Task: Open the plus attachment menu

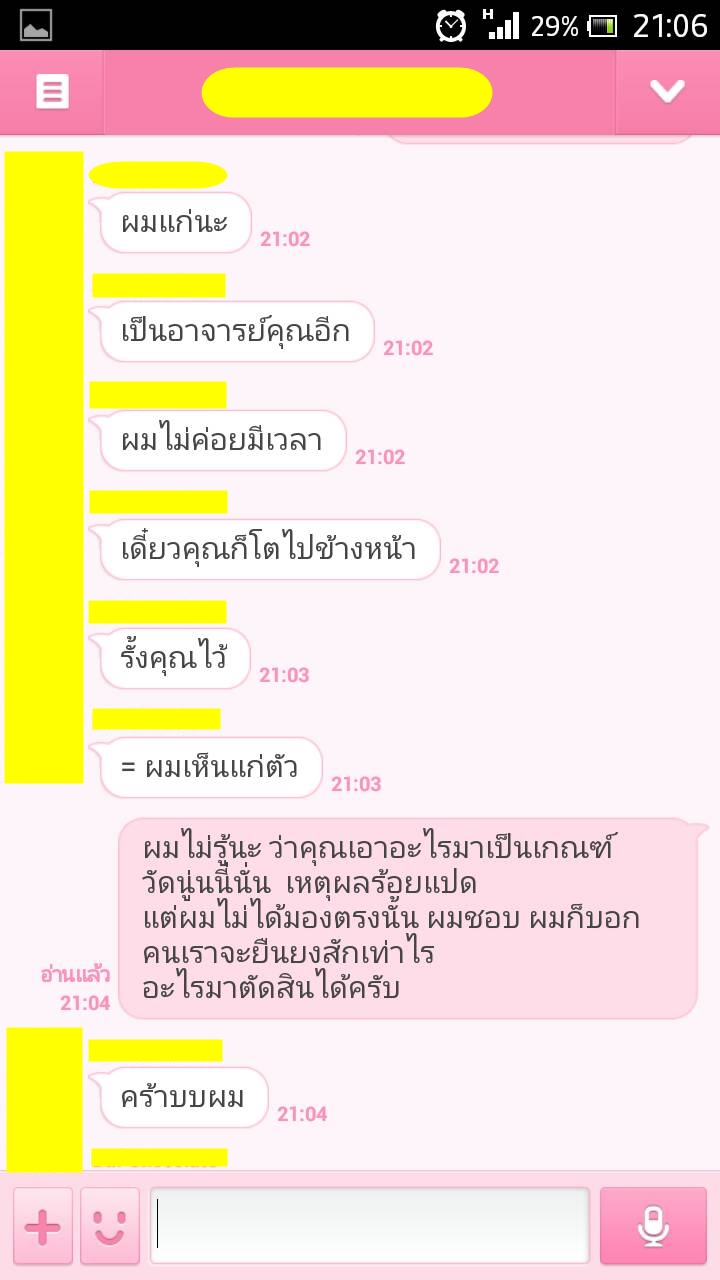Action: pyautogui.click(x=42, y=1226)
